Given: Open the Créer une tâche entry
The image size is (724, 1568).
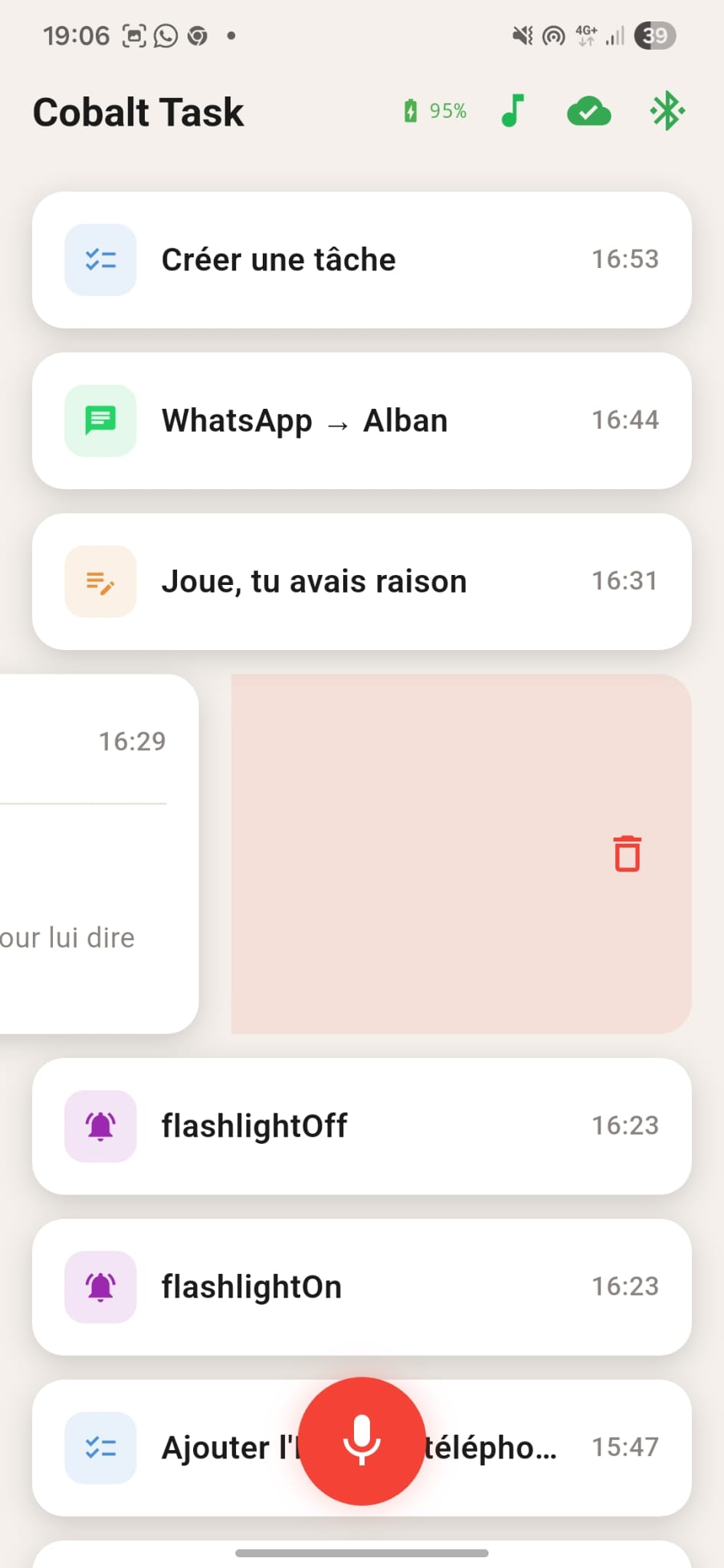Looking at the screenshot, I should pos(362,260).
